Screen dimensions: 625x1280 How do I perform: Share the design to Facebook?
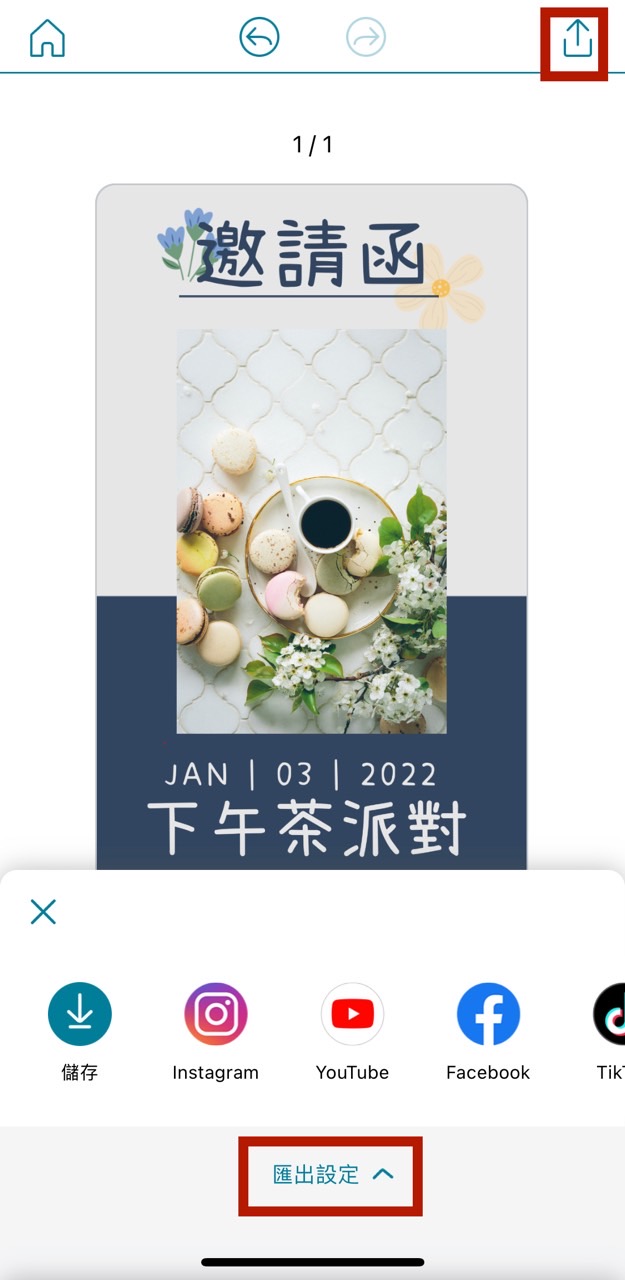coord(488,1015)
